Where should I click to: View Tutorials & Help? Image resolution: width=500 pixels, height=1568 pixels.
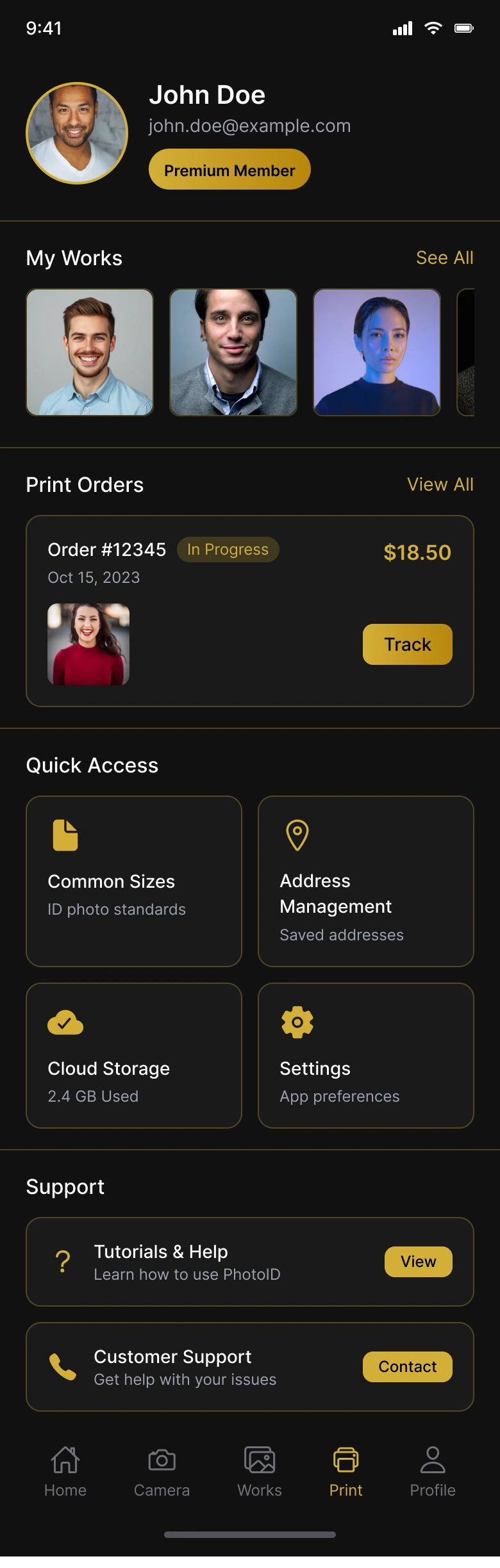(418, 1261)
